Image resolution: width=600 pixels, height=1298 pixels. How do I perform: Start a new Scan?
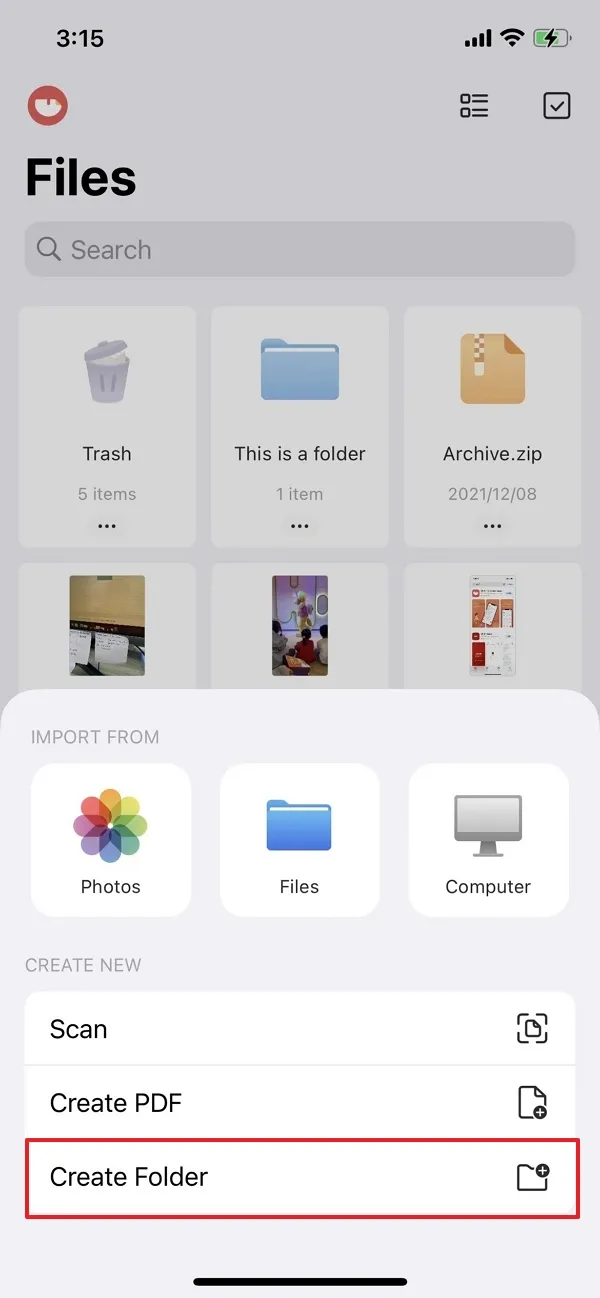[x=299, y=1029]
